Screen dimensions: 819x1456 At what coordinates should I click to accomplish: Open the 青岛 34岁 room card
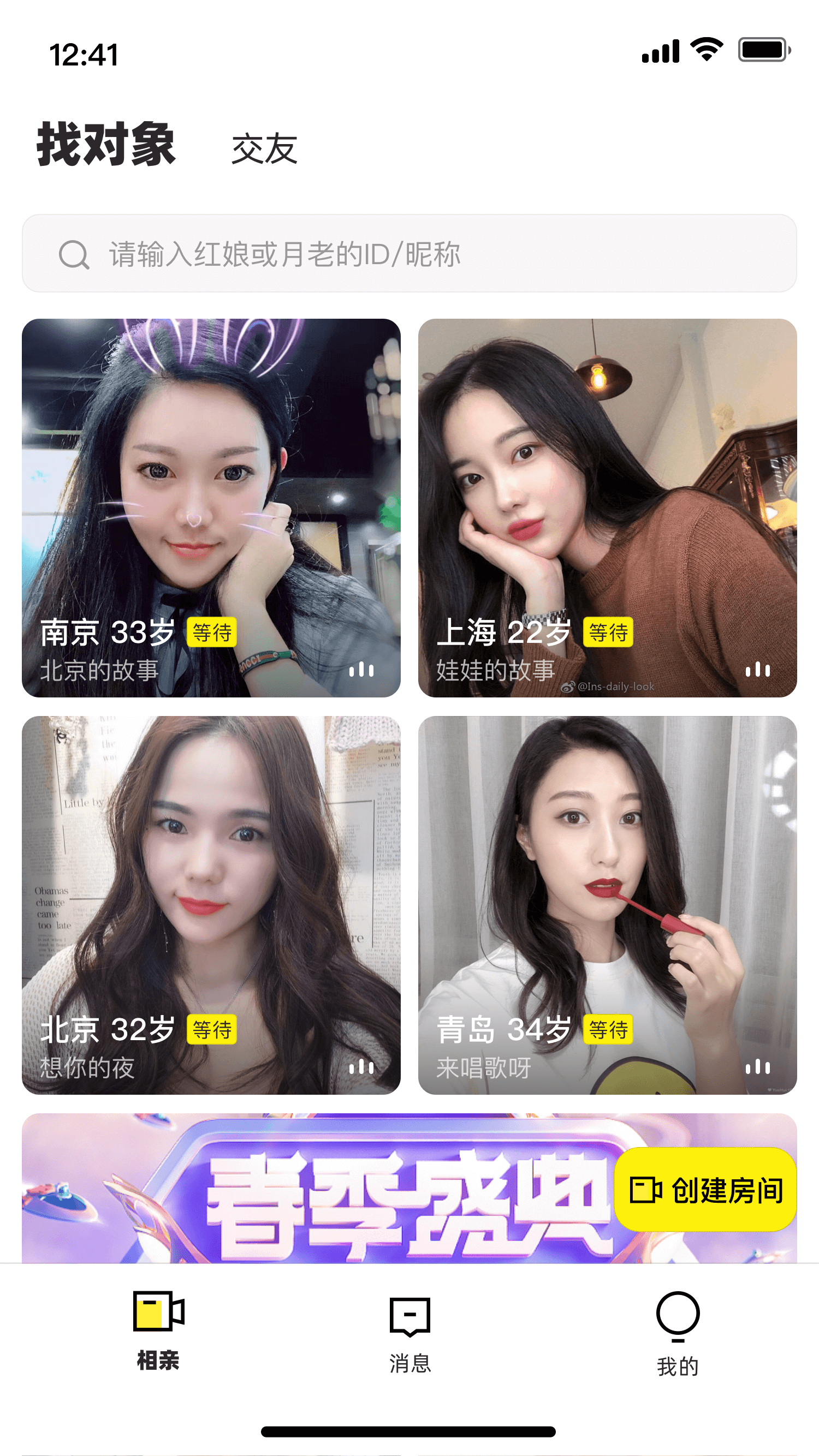pyautogui.click(x=607, y=904)
